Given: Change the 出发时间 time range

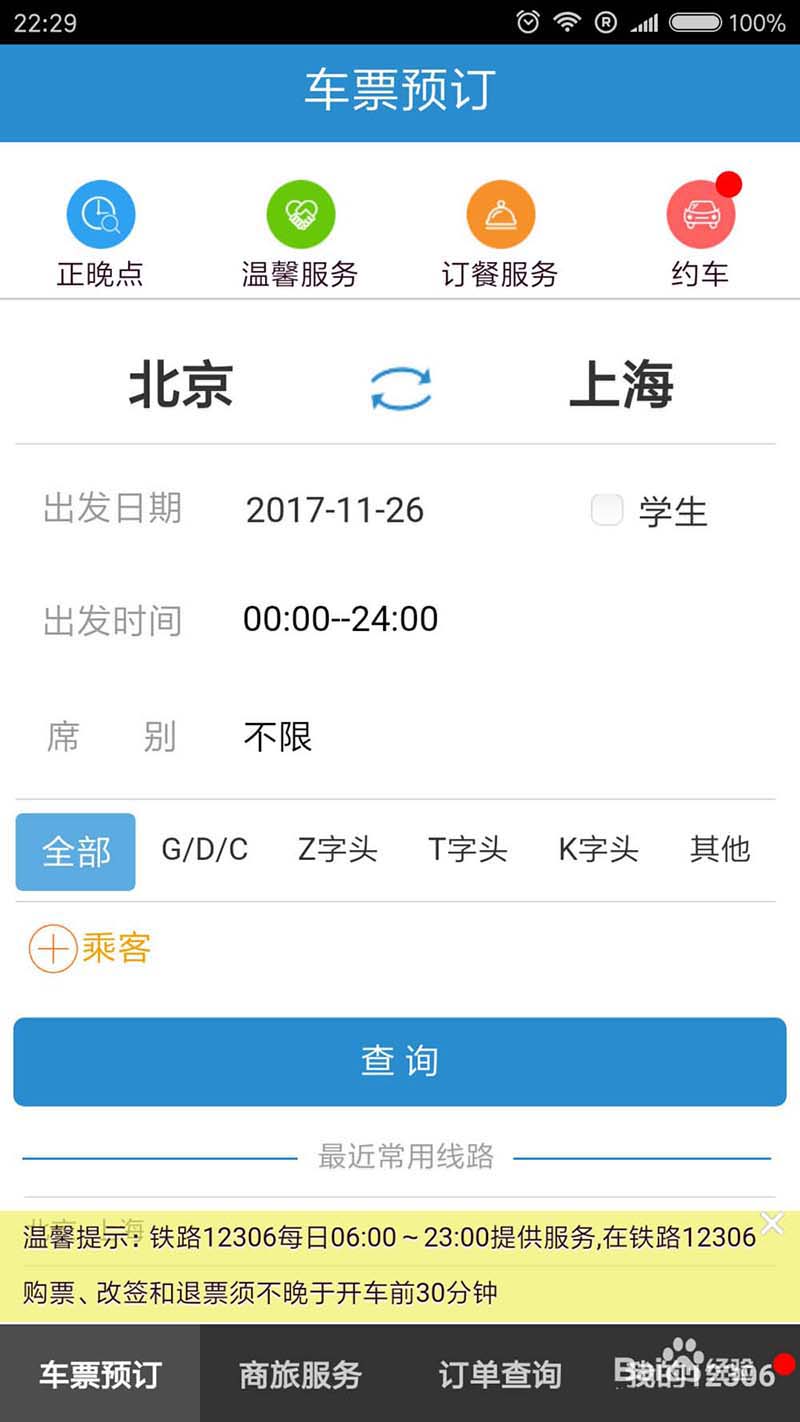Looking at the screenshot, I should 340,619.
